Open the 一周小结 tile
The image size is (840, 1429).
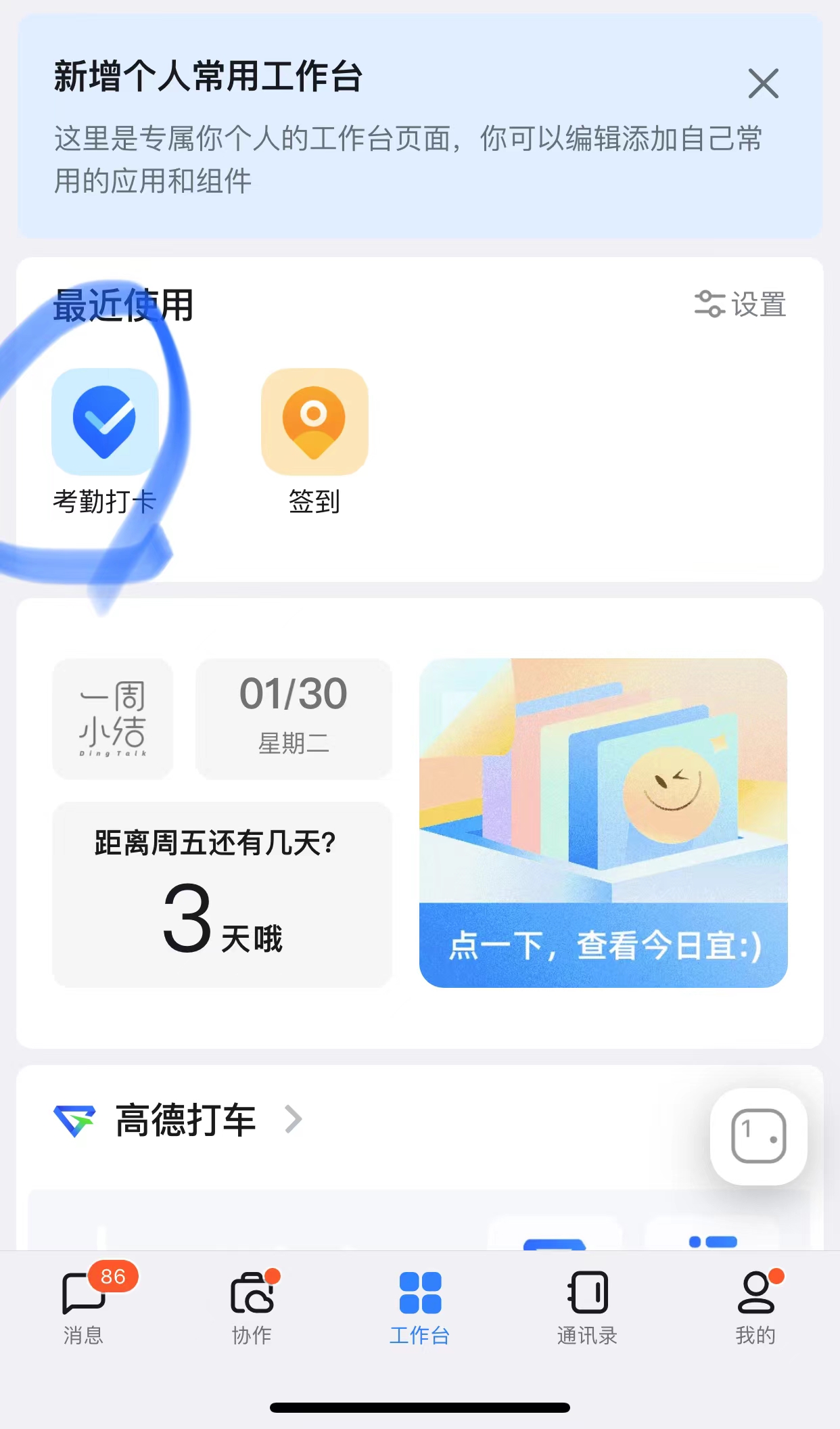[113, 719]
